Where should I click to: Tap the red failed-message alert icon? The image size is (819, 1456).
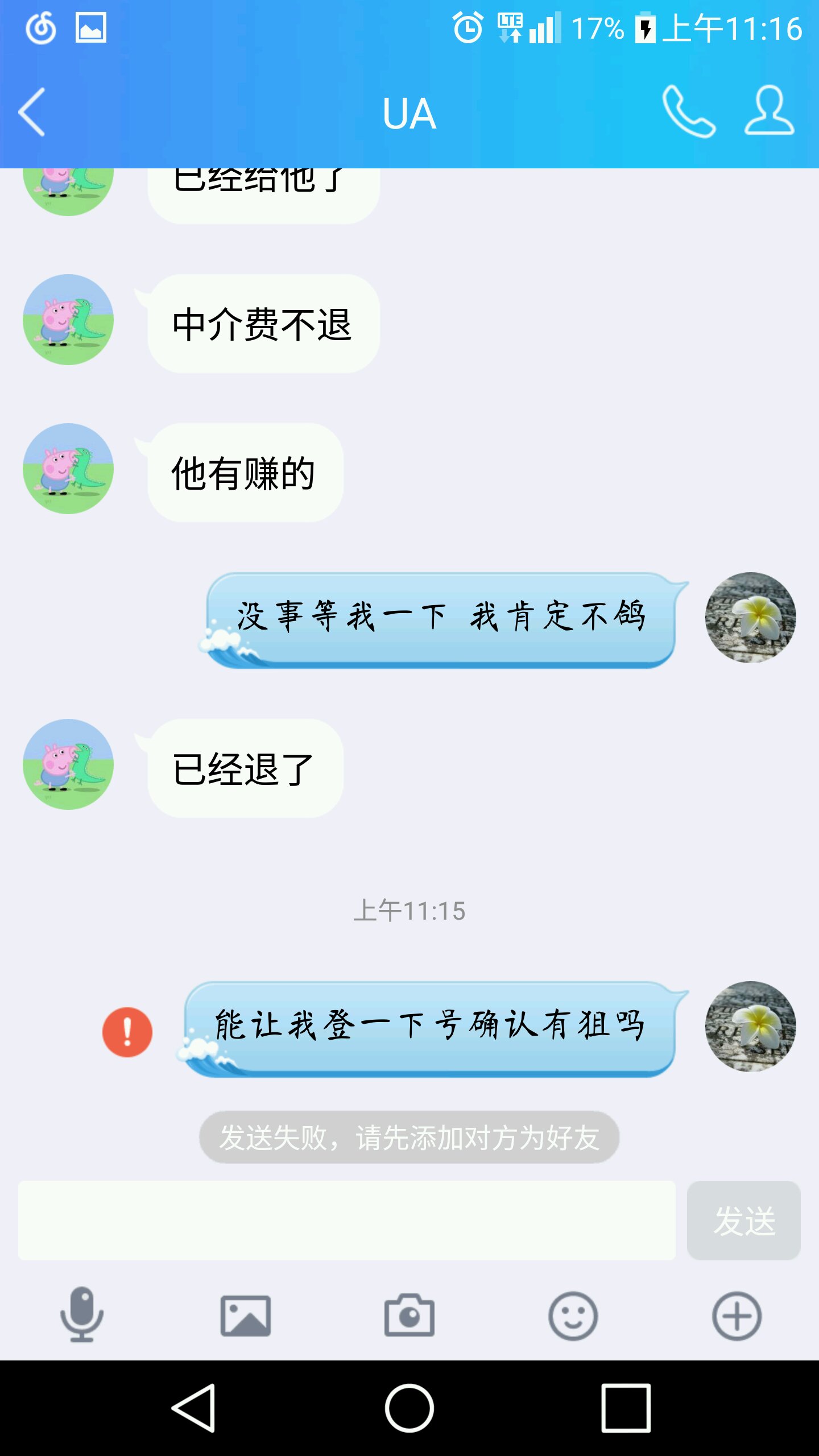(127, 1032)
